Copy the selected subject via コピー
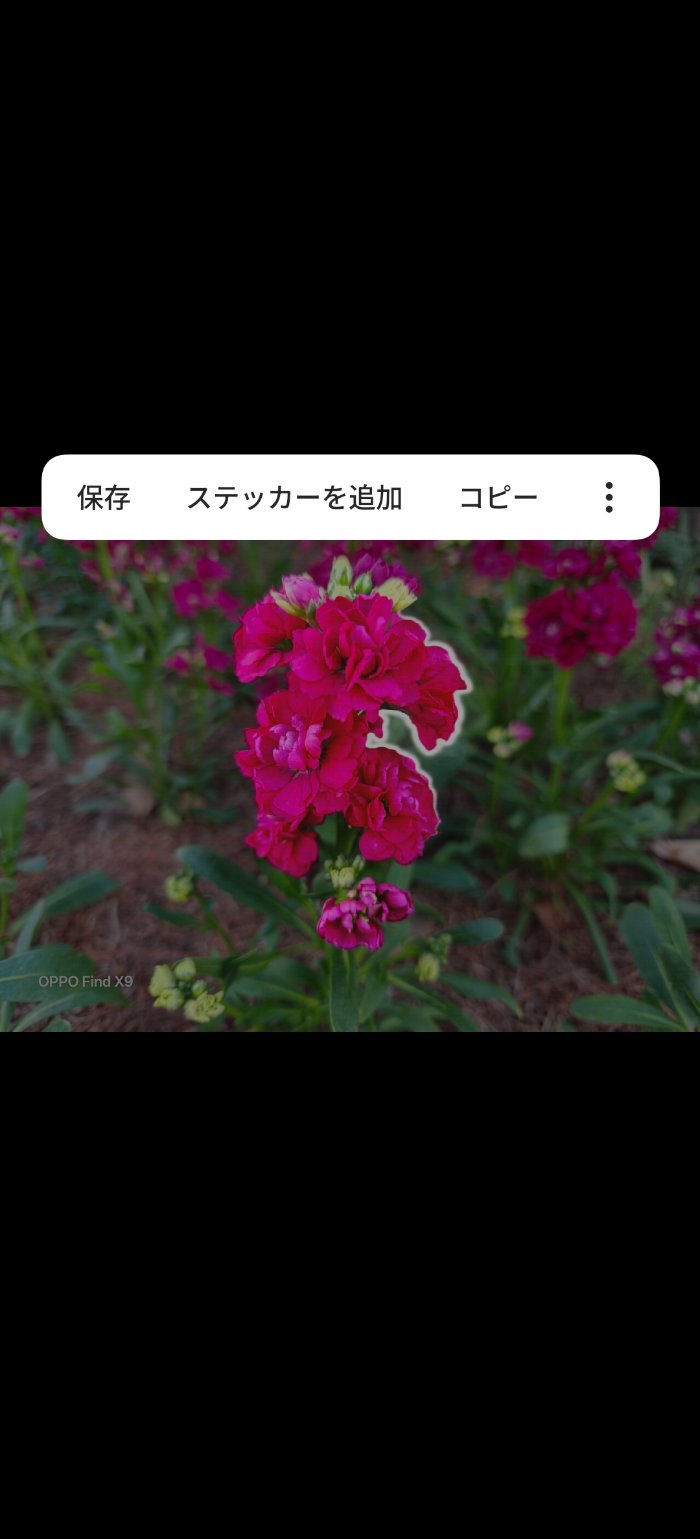700x1539 pixels. tap(498, 498)
